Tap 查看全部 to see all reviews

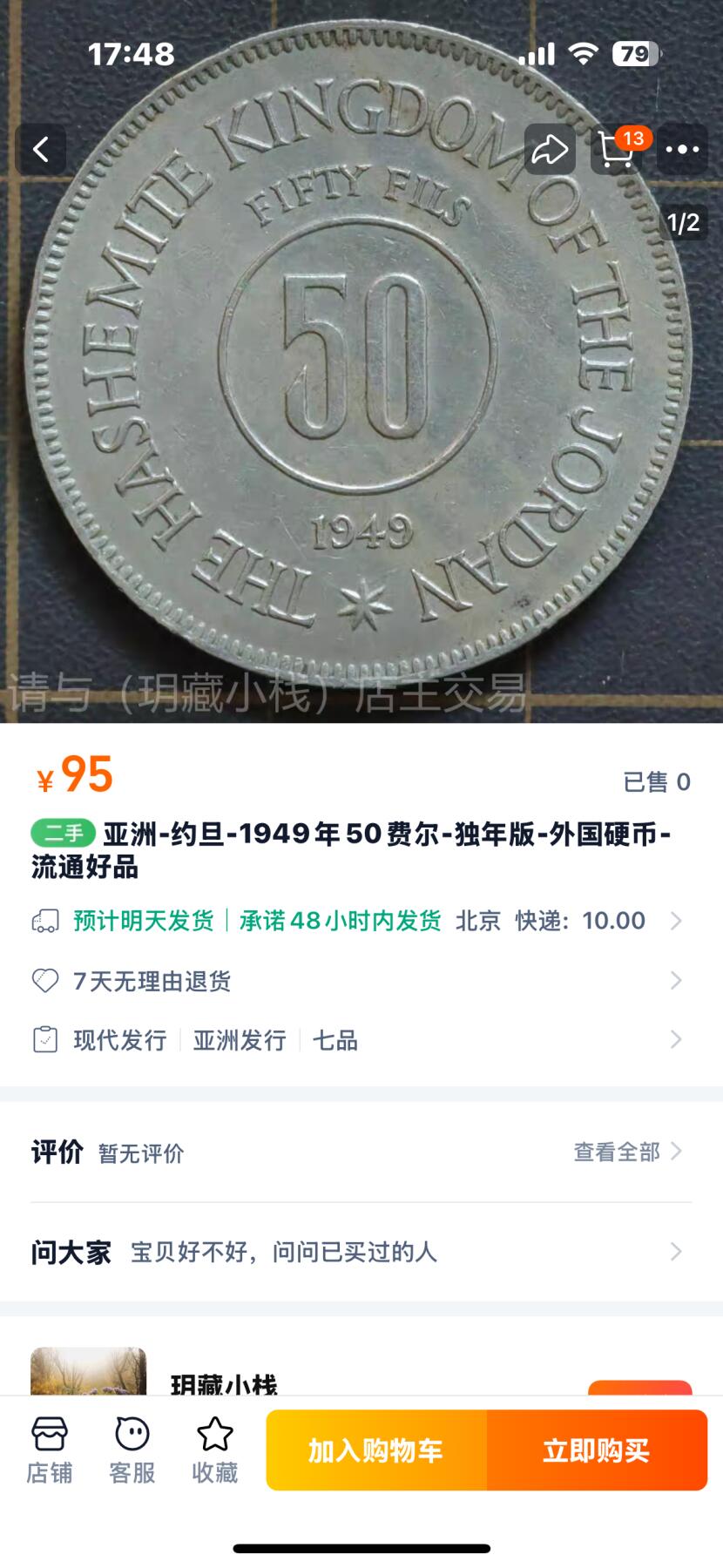click(626, 1152)
